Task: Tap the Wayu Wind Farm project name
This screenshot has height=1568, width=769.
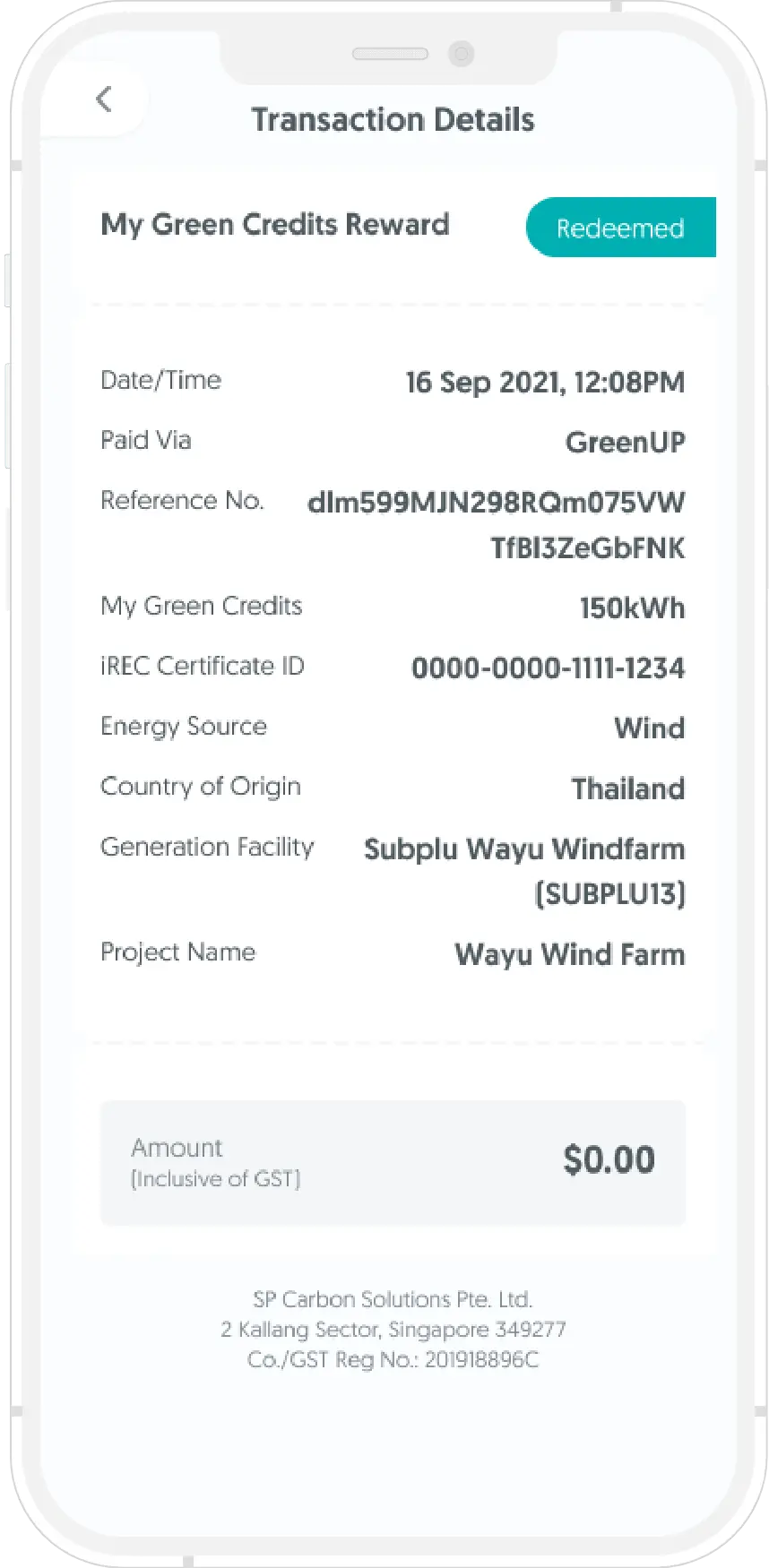Action: [x=569, y=954]
